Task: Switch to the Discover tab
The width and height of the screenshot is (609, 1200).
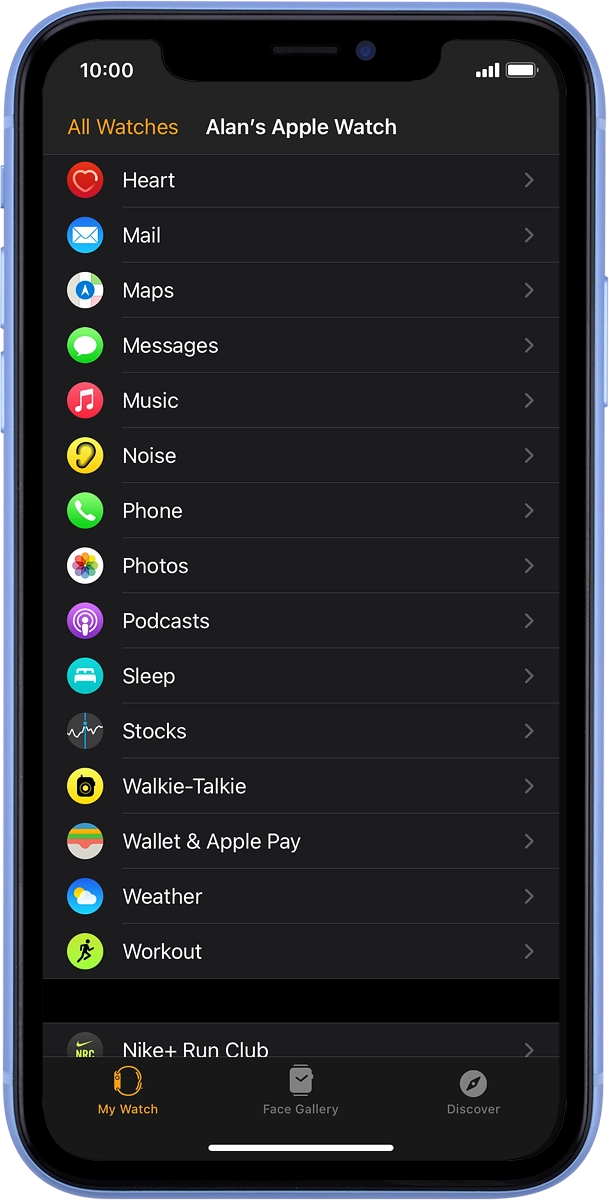Action: pyautogui.click(x=473, y=1090)
